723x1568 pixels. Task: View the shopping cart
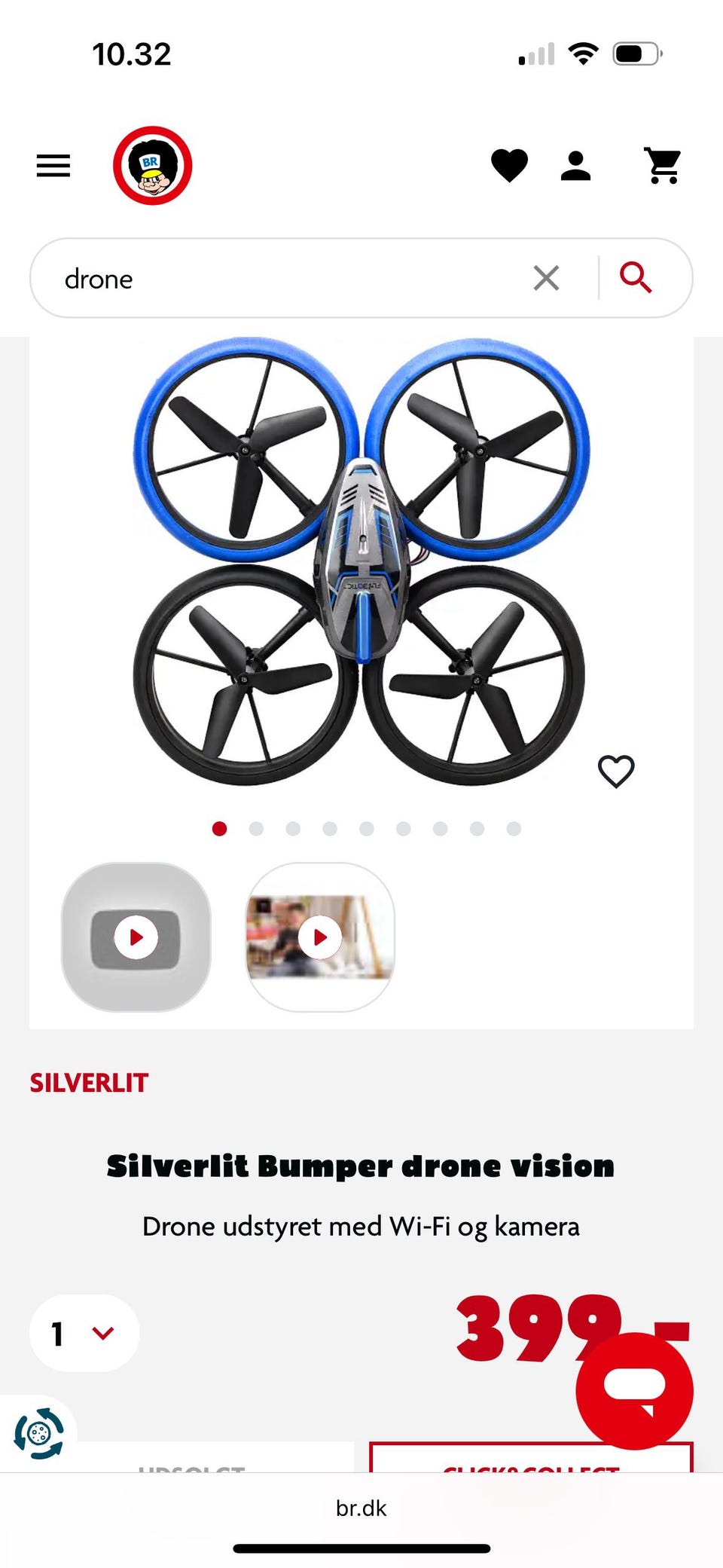point(663,166)
